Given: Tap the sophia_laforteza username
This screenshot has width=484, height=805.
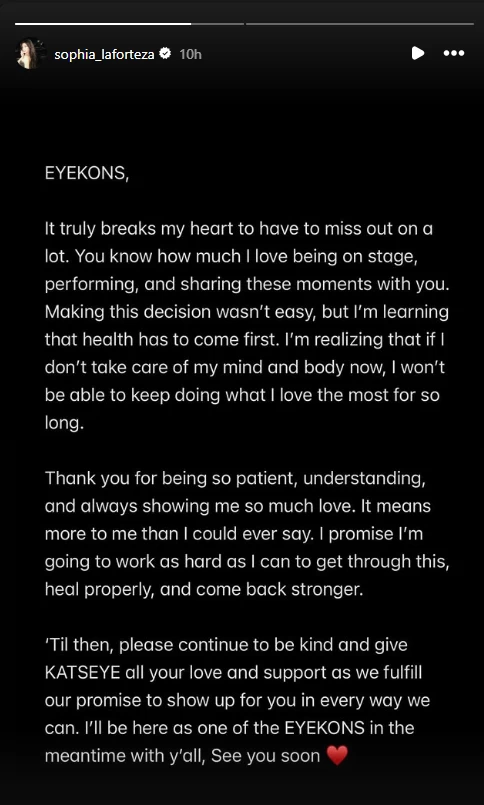Looking at the screenshot, I should tap(104, 54).
